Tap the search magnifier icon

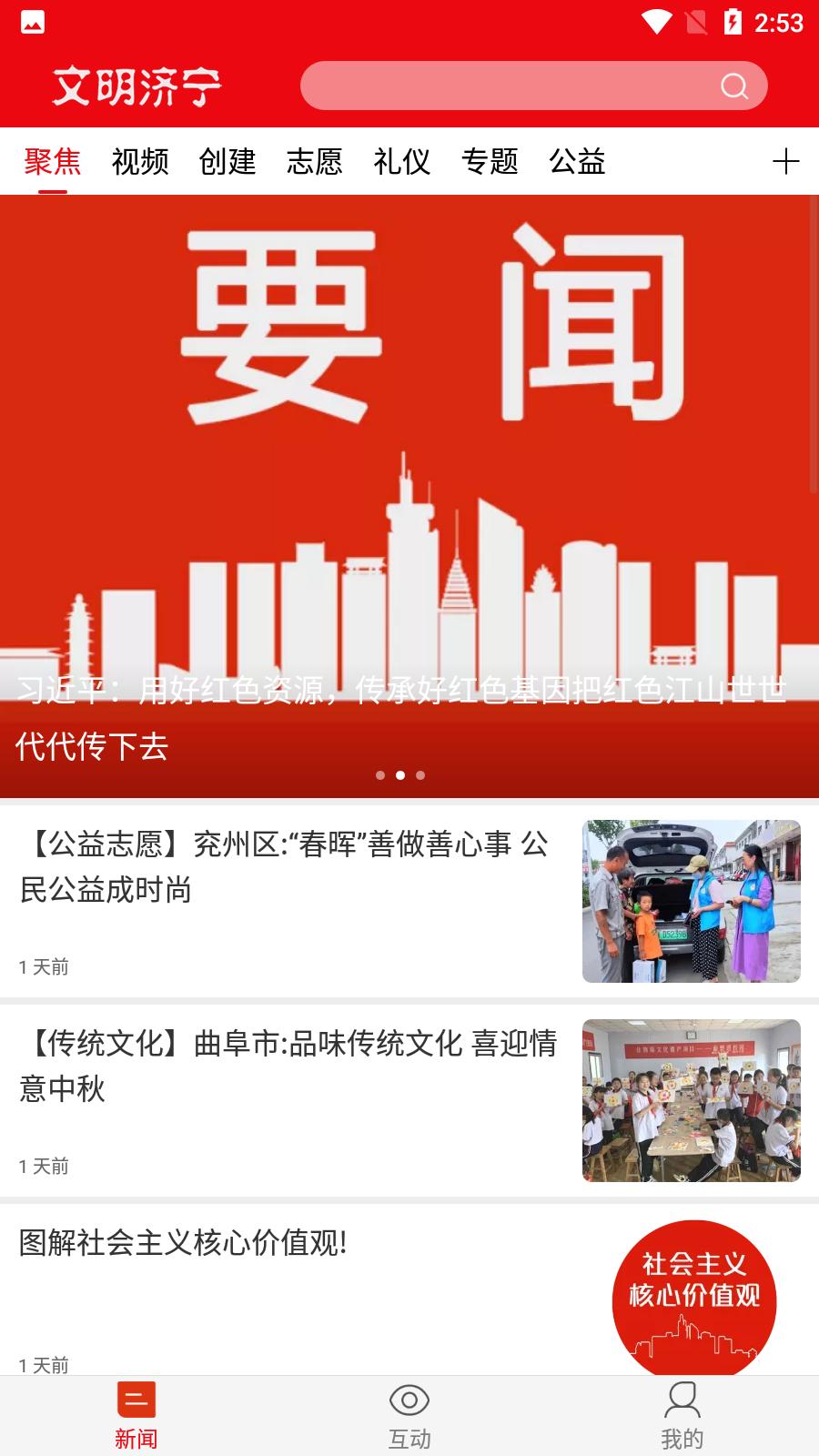click(x=733, y=86)
